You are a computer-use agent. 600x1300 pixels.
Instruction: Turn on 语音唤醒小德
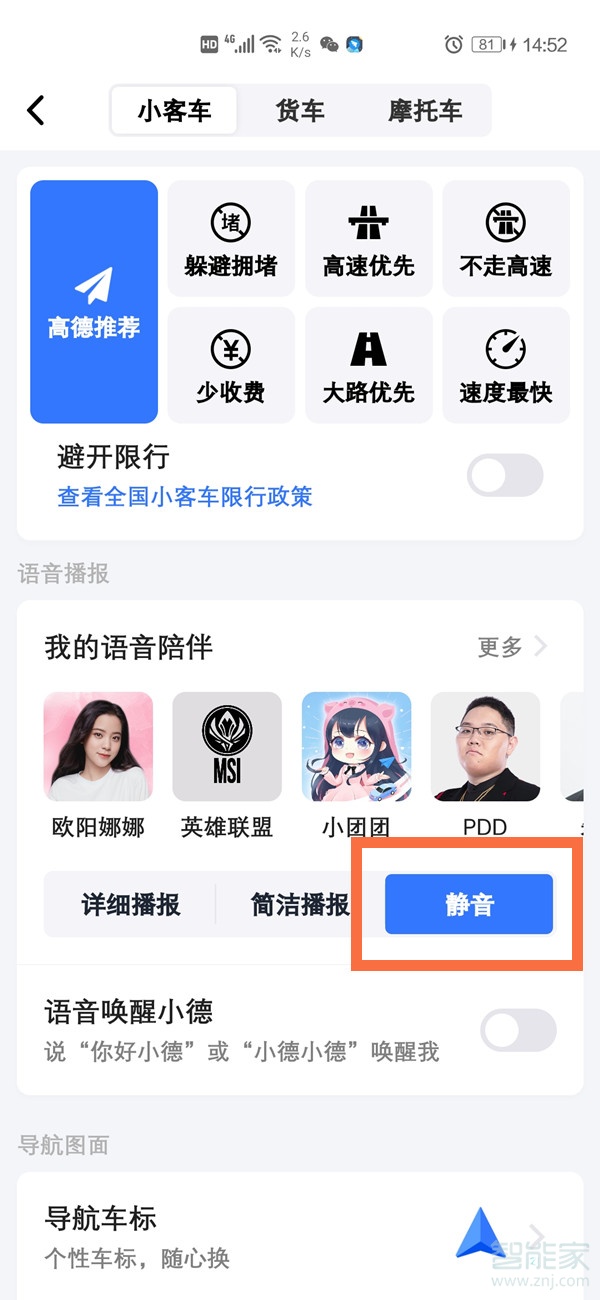click(518, 1030)
